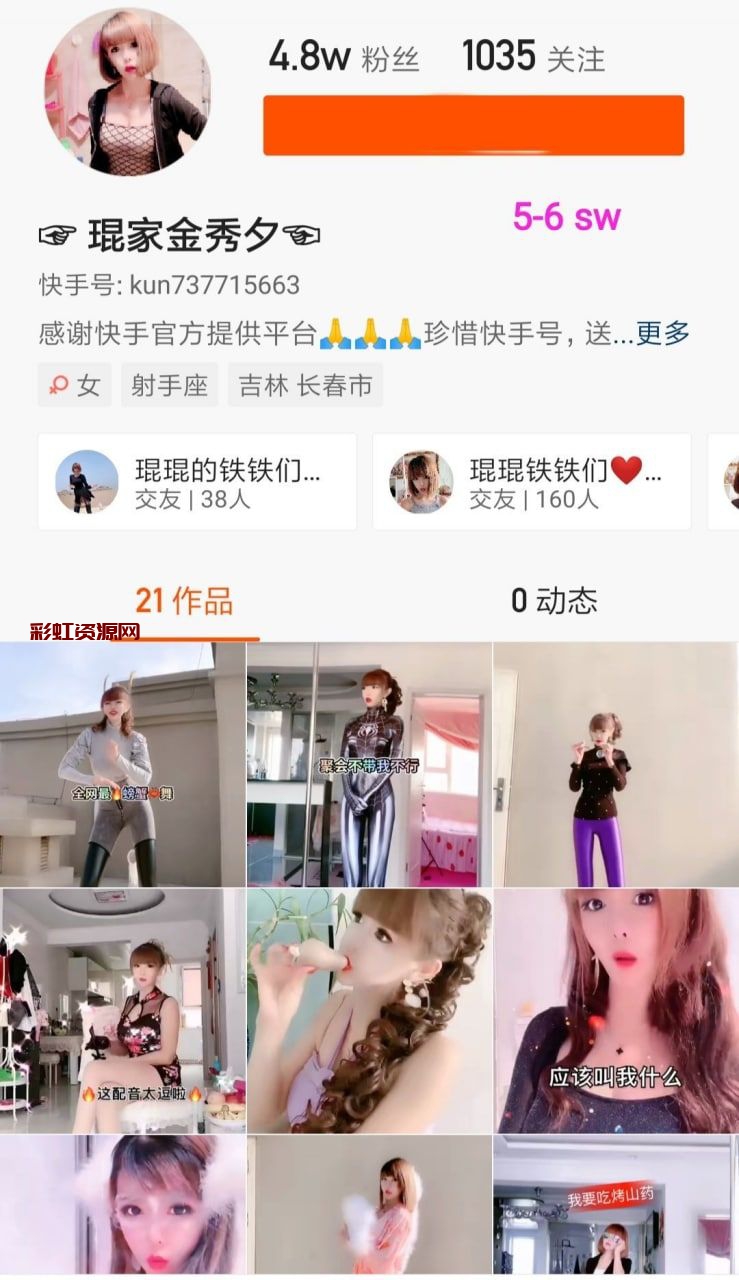
Task: Play the 应该叫我什么 video
Action: point(616,1011)
